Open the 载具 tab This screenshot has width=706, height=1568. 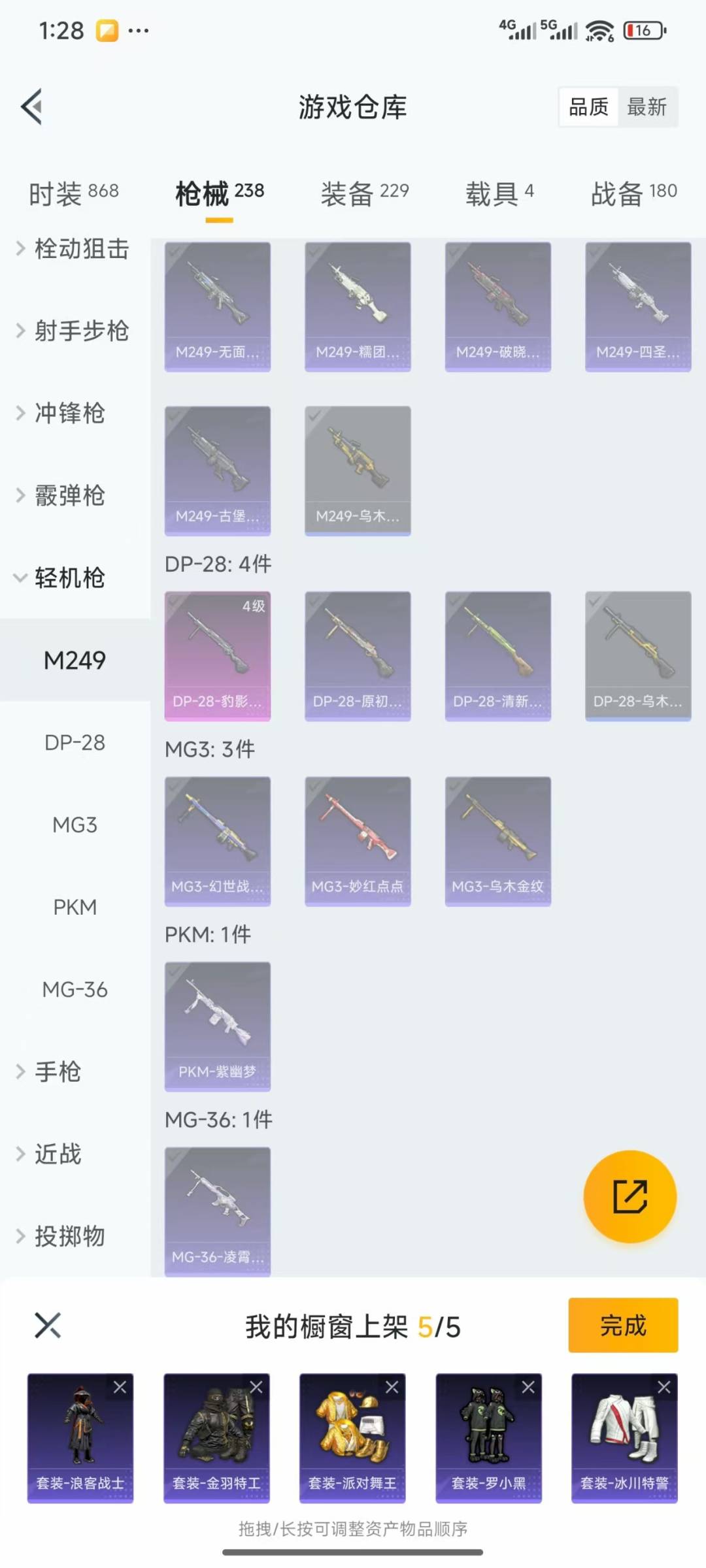[499, 193]
